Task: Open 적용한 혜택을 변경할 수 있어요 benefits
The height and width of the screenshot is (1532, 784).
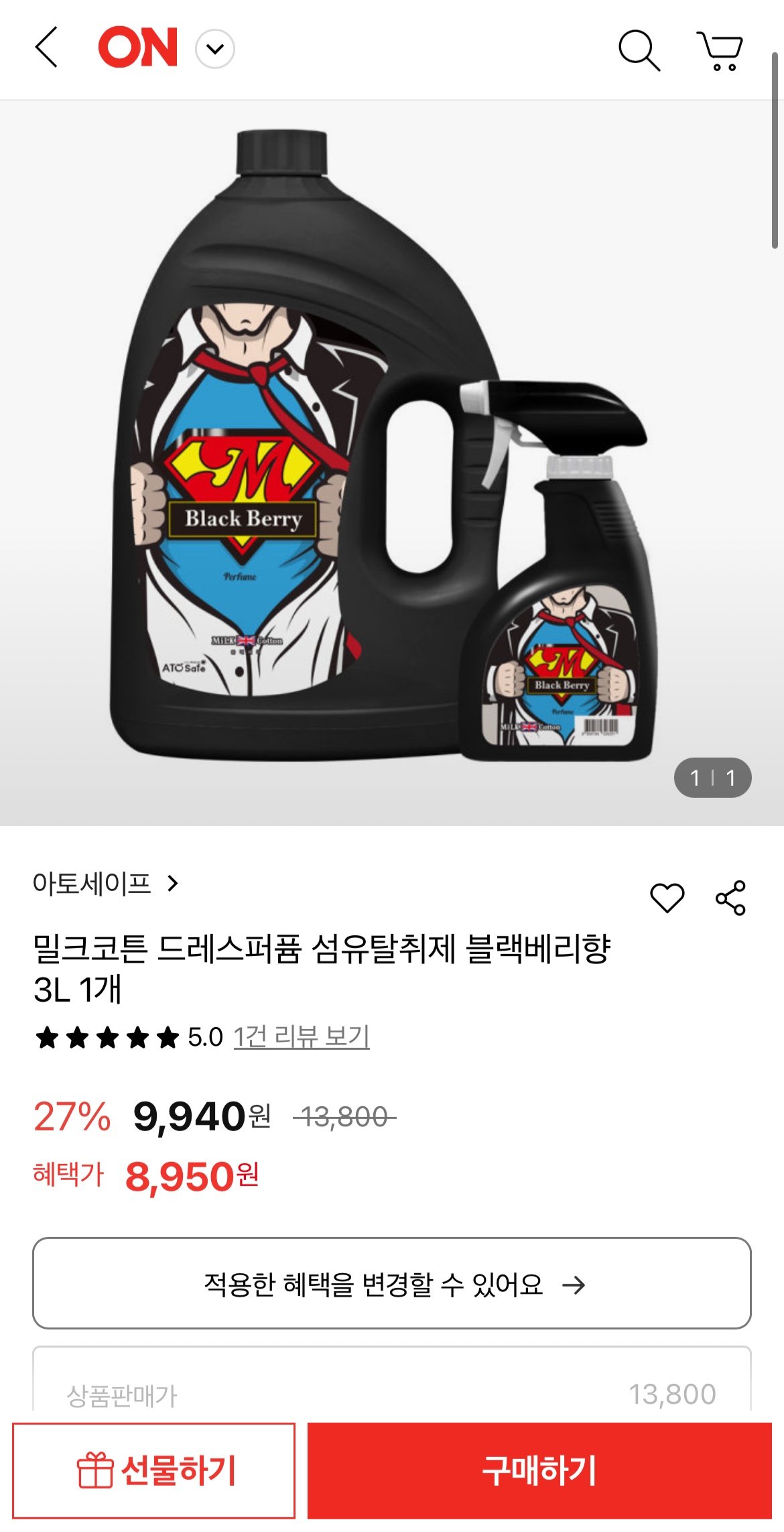Action: (391, 1283)
